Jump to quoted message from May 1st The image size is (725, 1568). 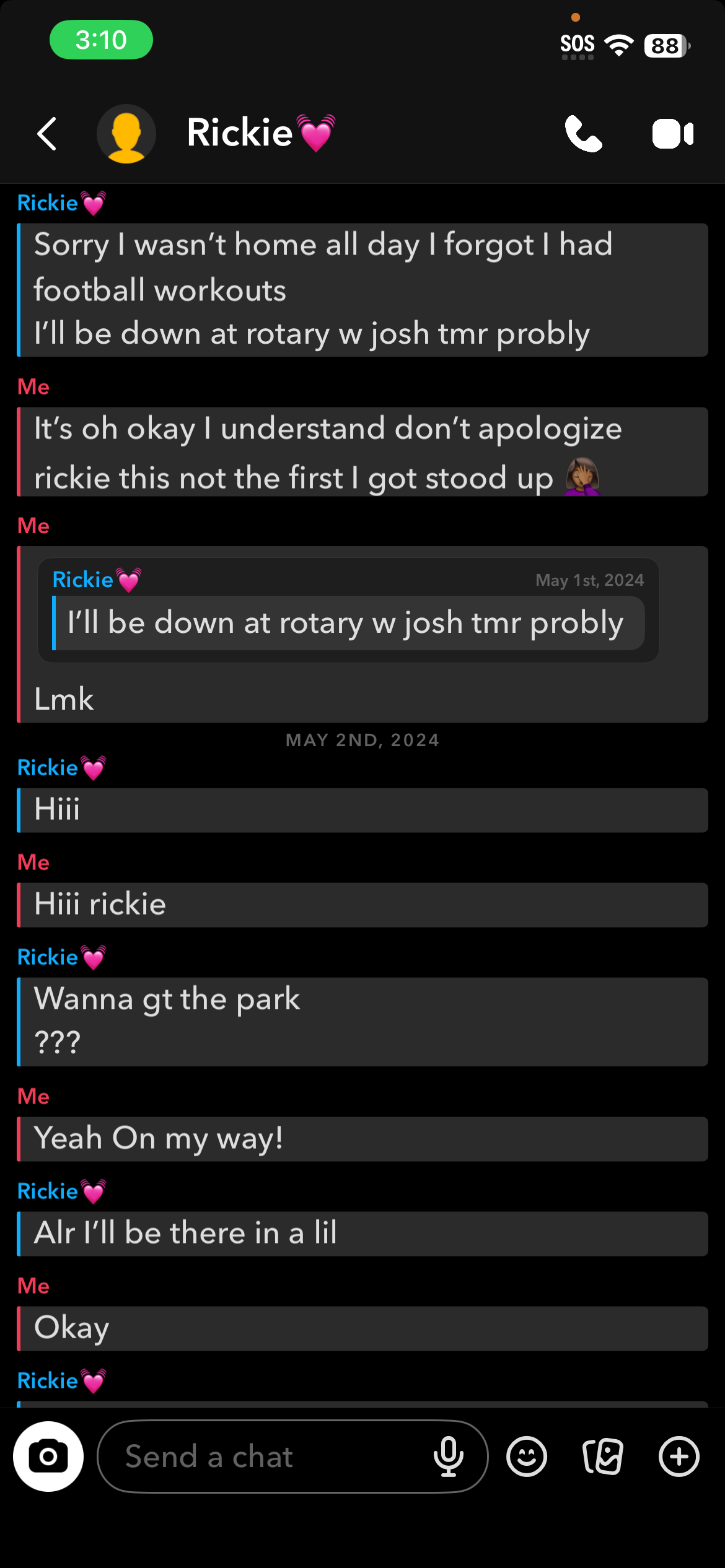(348, 611)
